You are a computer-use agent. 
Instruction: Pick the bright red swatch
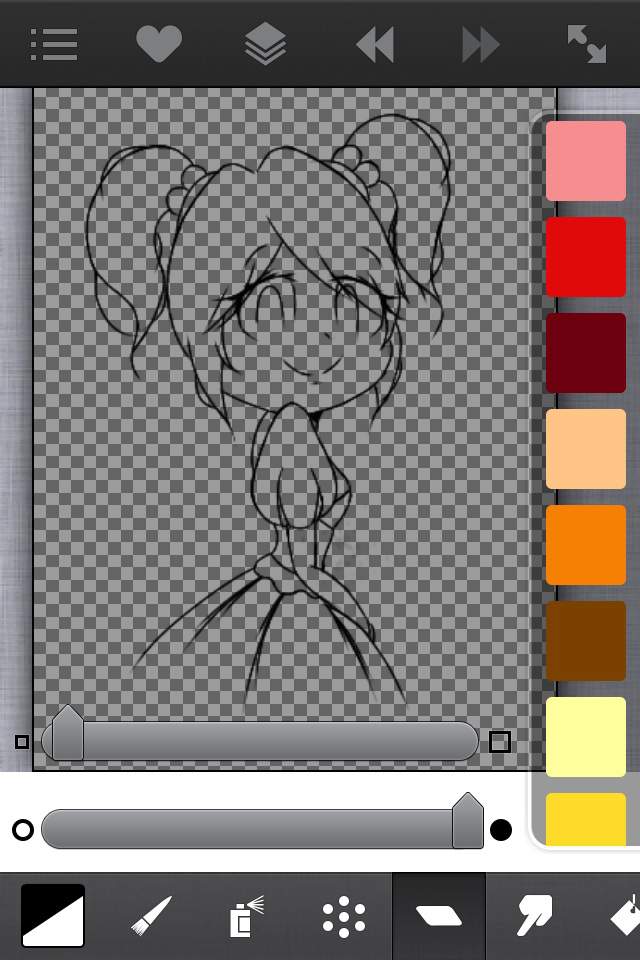[x=586, y=257]
